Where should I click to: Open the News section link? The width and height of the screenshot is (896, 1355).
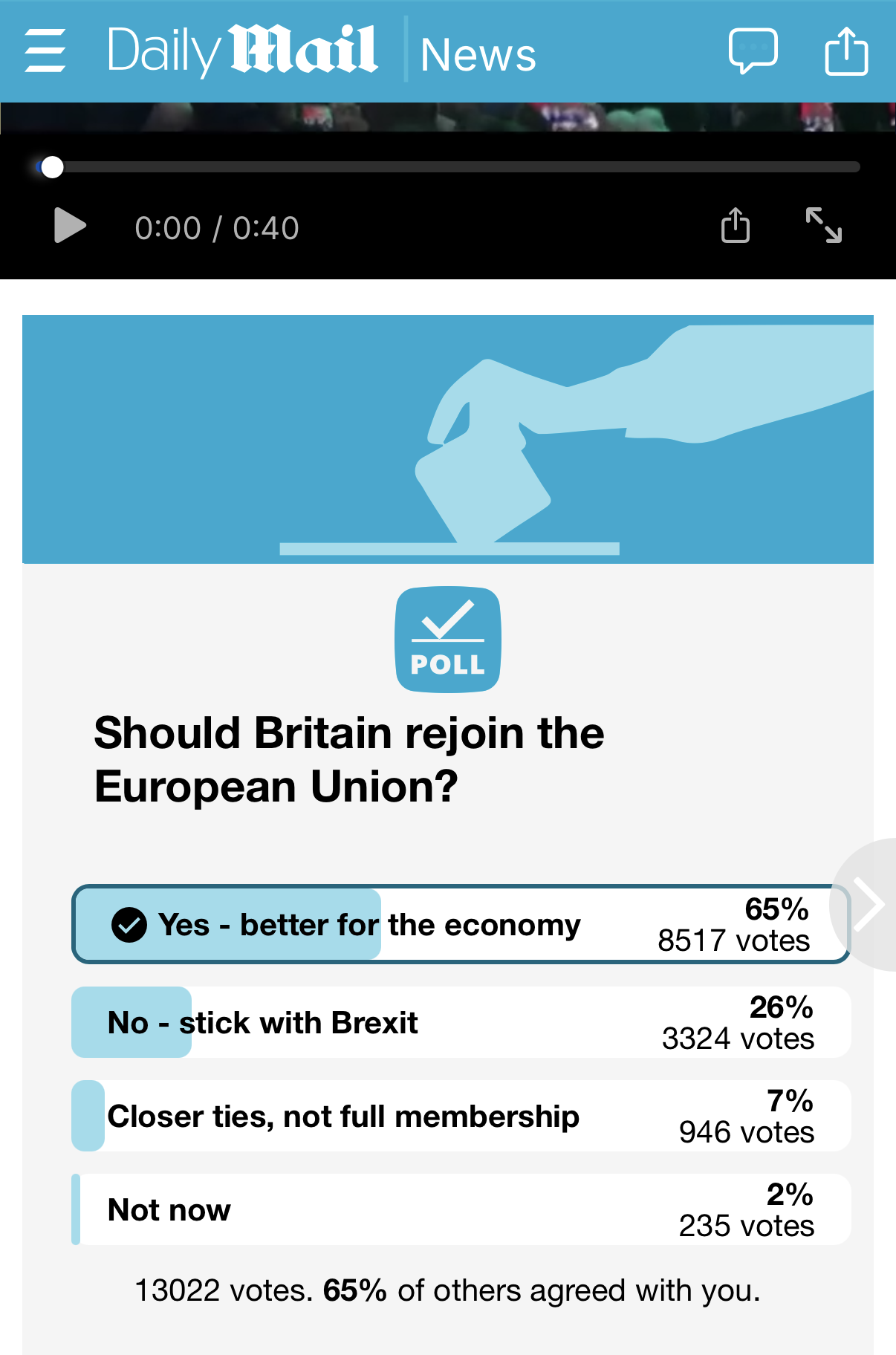(x=478, y=55)
